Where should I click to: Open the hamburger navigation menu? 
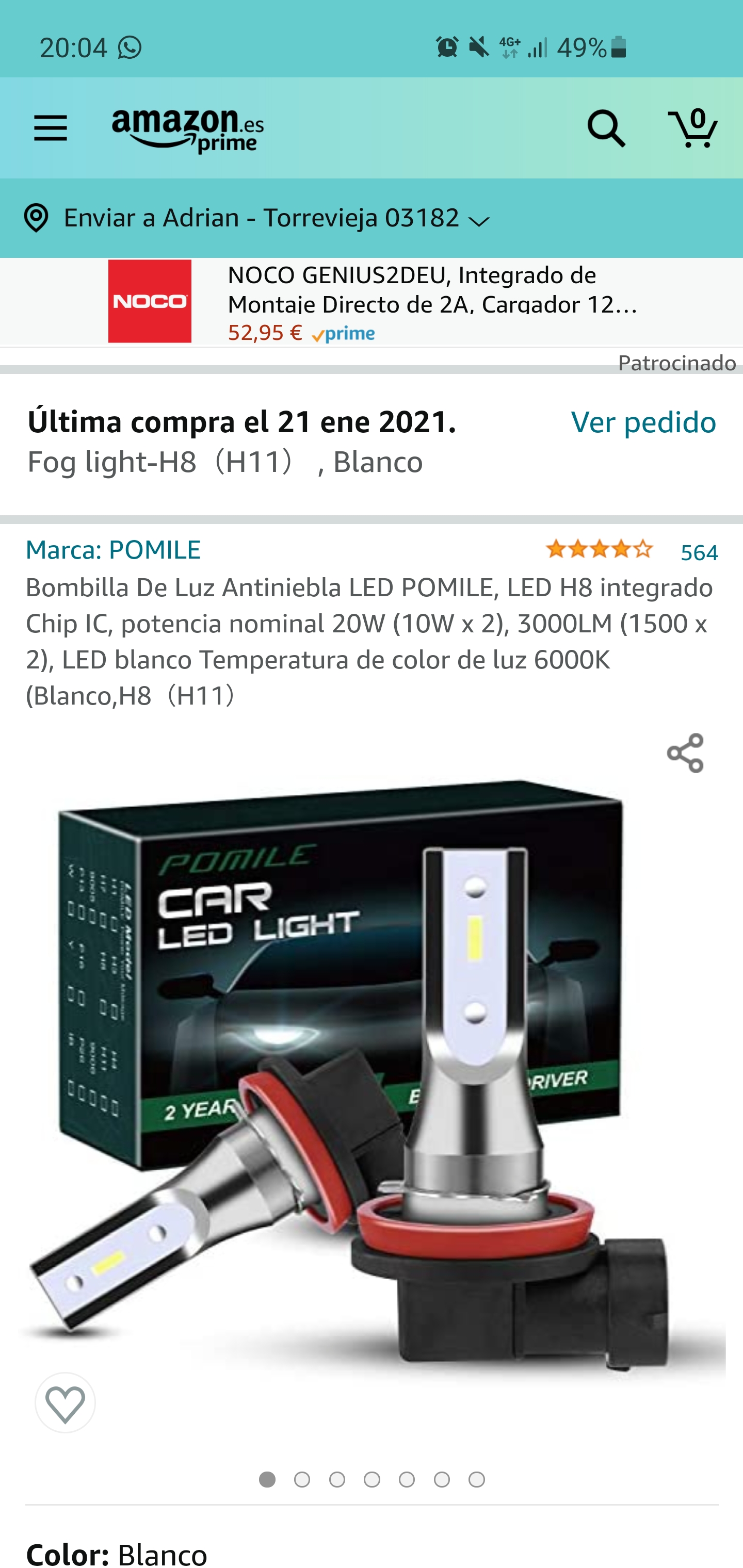coord(51,128)
